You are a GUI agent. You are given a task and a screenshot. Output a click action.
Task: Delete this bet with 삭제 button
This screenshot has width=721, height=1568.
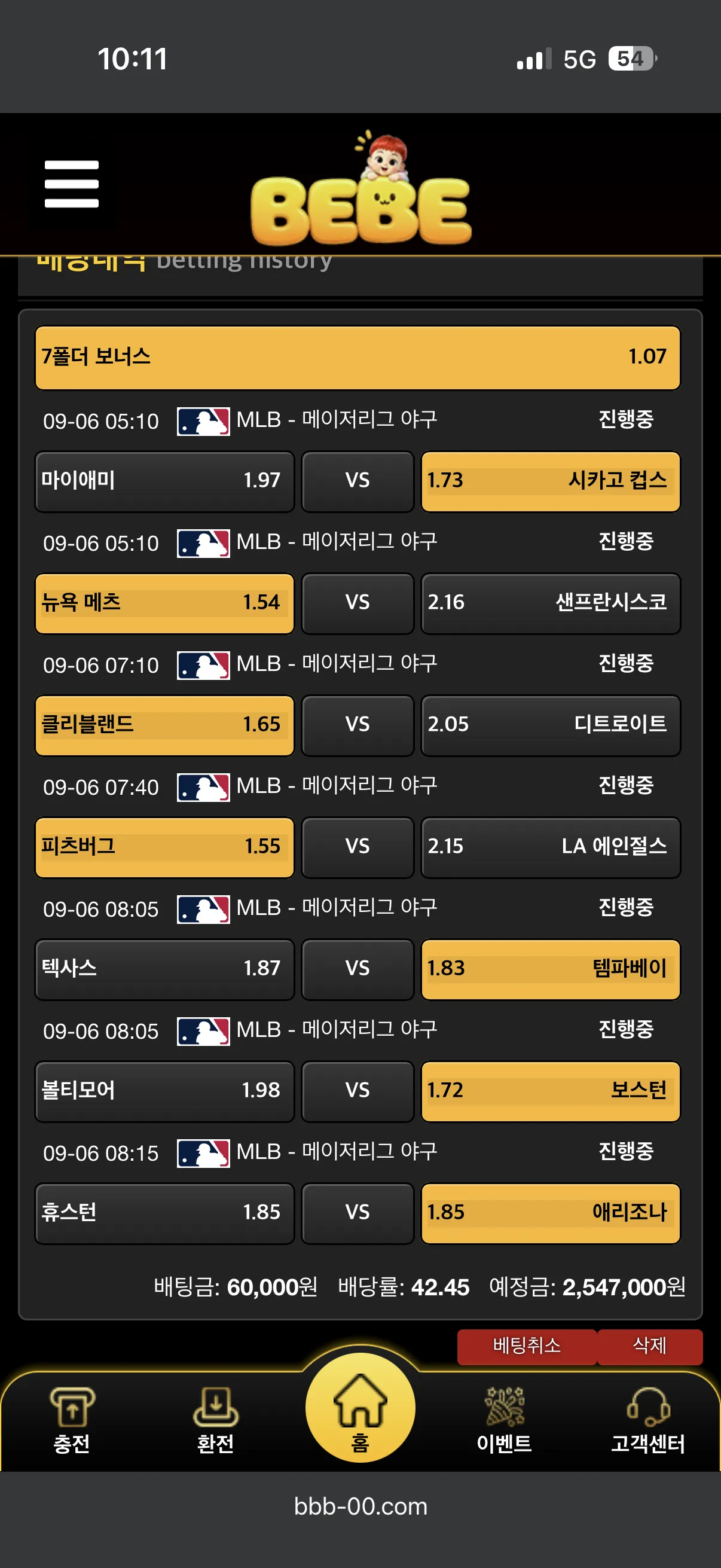(650, 1346)
